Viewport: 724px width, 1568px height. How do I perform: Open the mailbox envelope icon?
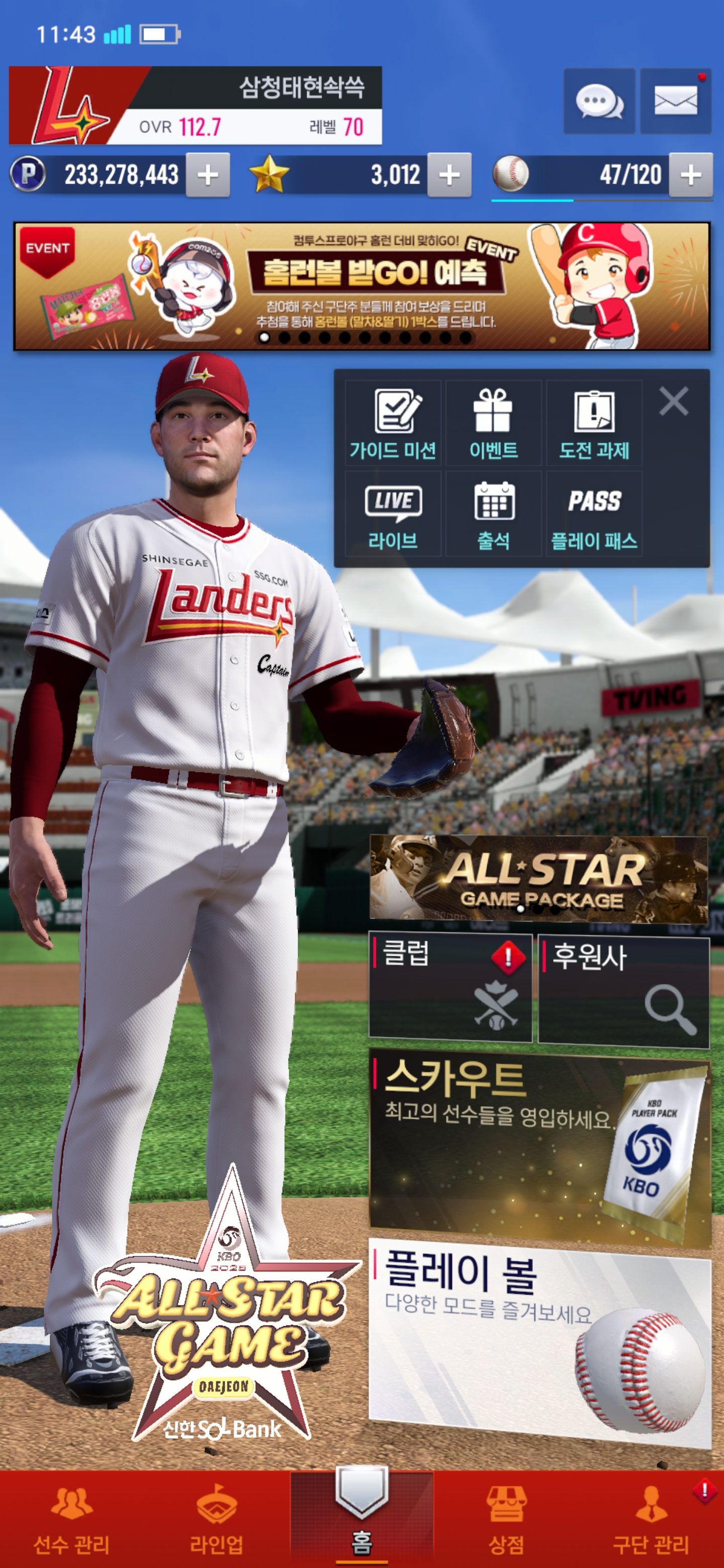tap(675, 101)
